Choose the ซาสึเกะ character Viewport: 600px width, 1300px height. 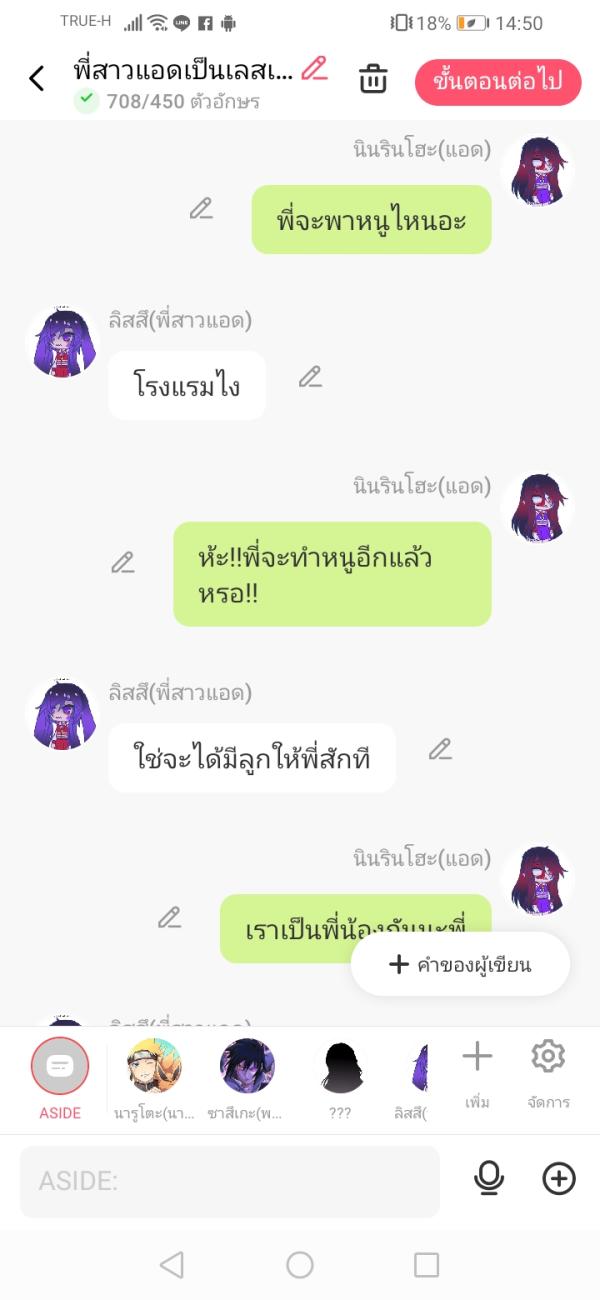247,1067
